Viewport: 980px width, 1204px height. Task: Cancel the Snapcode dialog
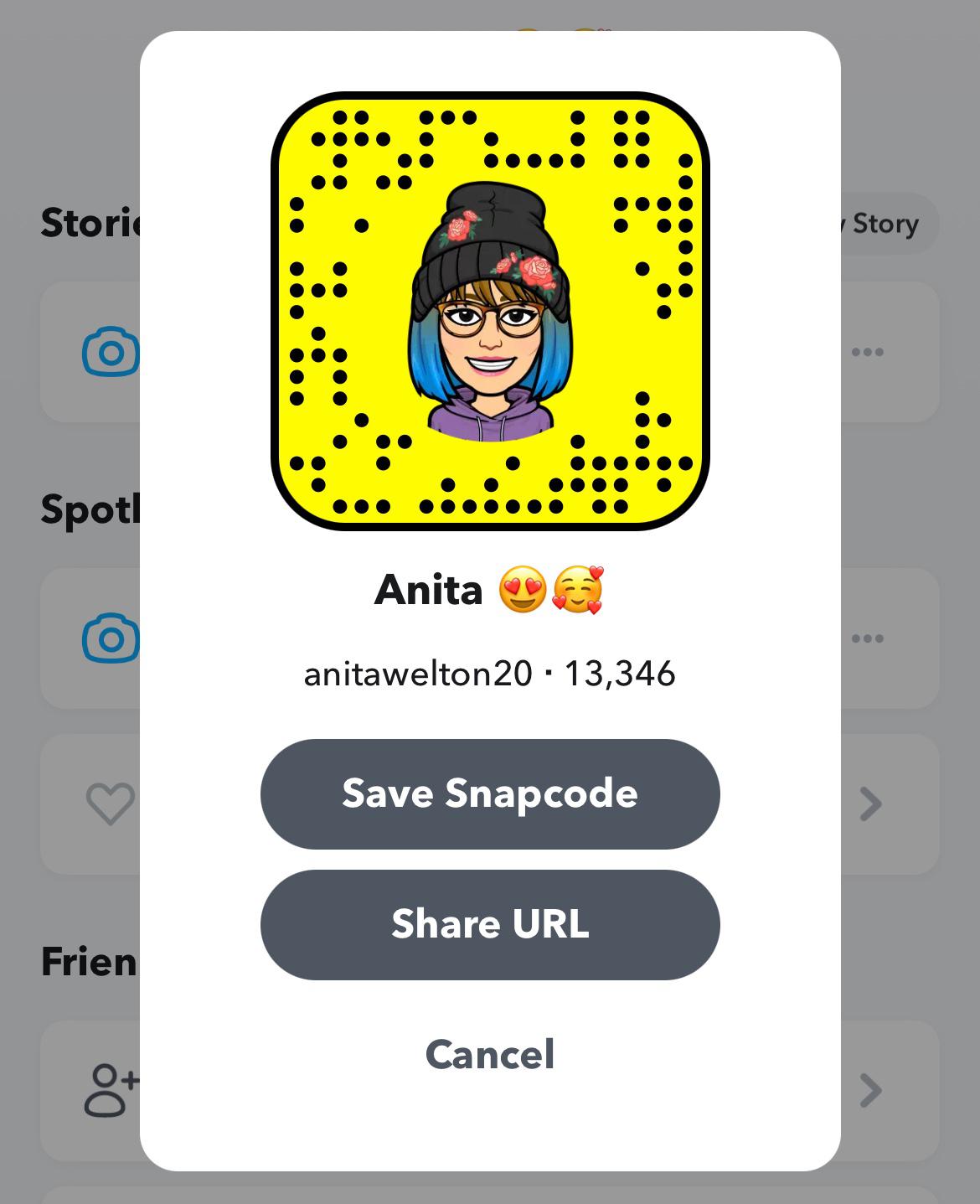[490, 1054]
